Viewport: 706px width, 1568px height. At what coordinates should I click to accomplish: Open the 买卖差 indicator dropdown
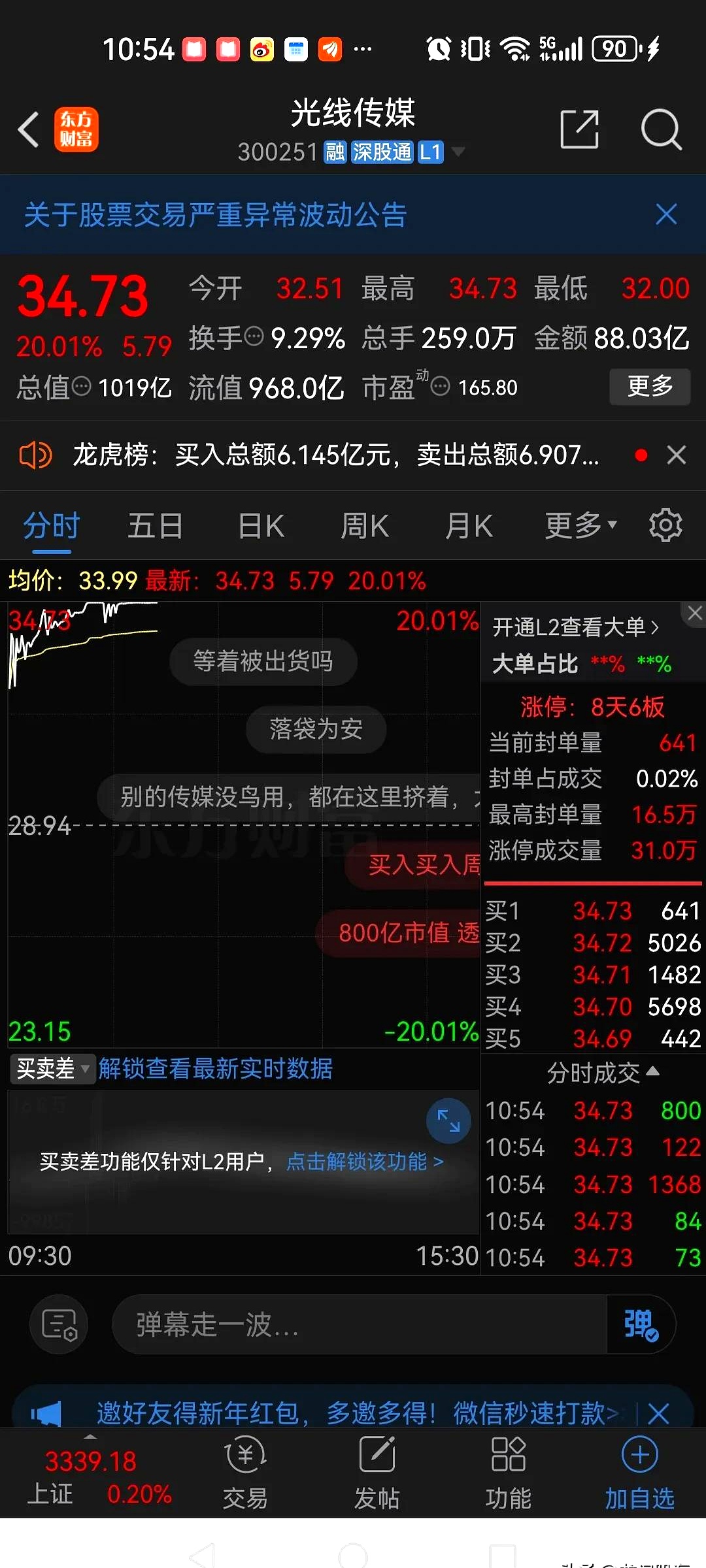[52, 1069]
